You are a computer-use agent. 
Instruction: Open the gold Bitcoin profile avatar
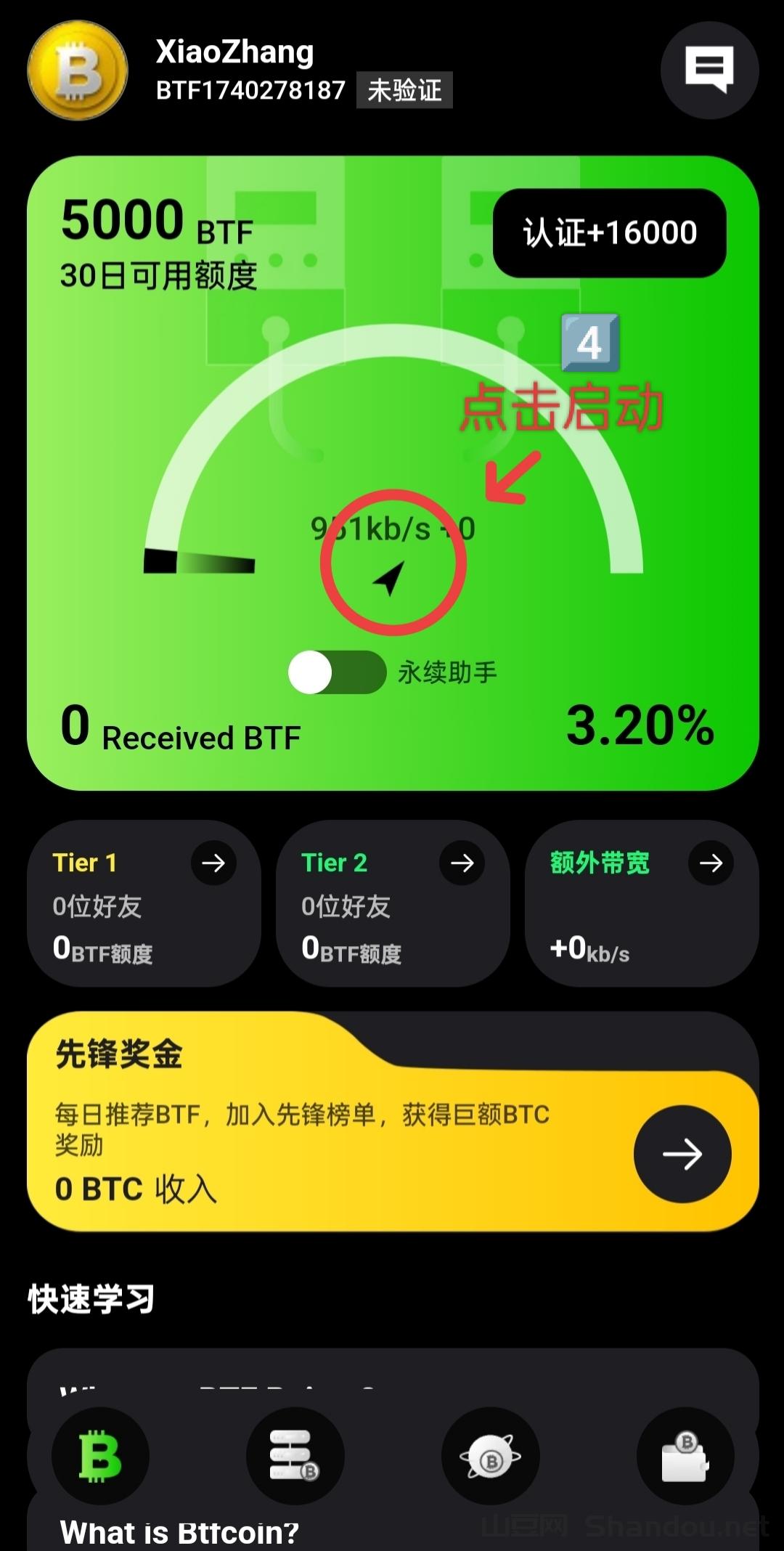tap(78, 70)
